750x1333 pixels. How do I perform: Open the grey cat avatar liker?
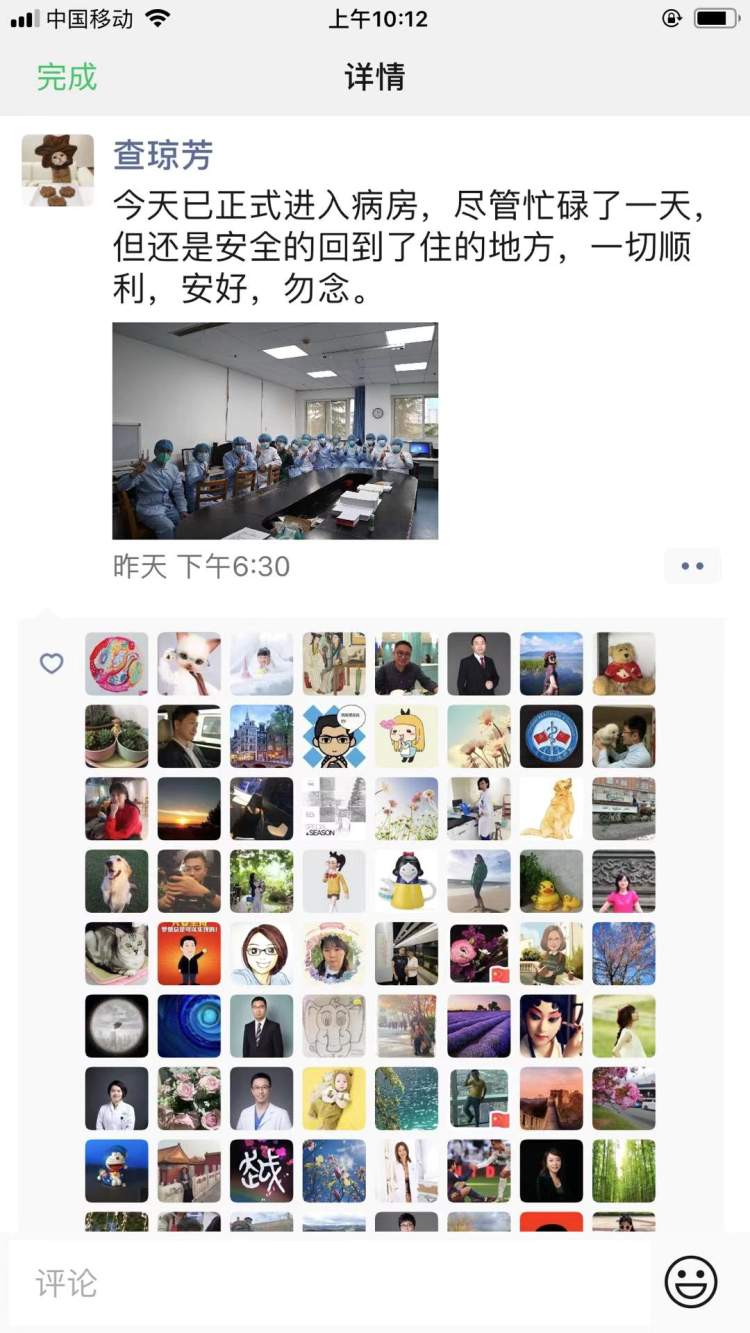116,953
